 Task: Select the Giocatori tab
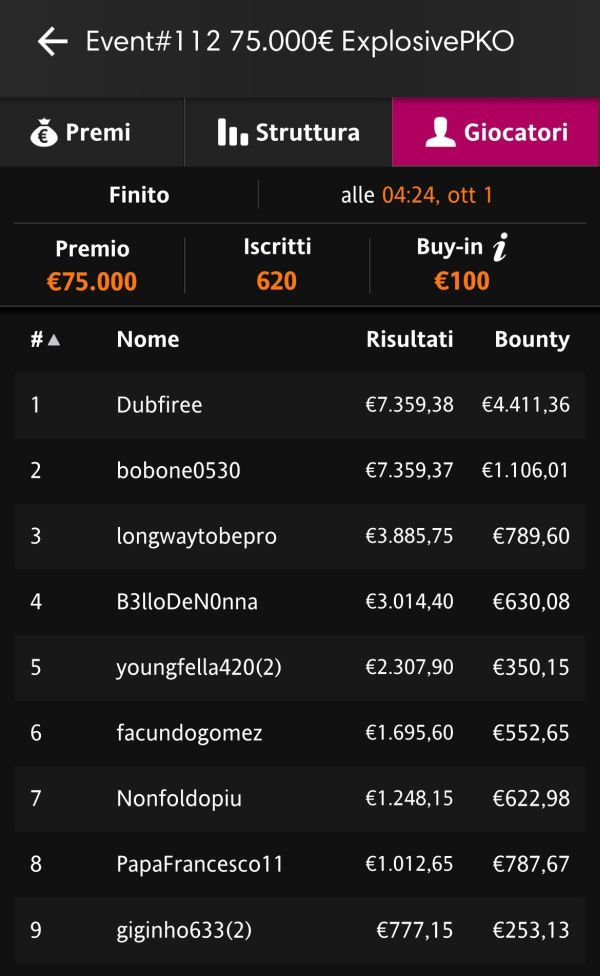(495, 132)
